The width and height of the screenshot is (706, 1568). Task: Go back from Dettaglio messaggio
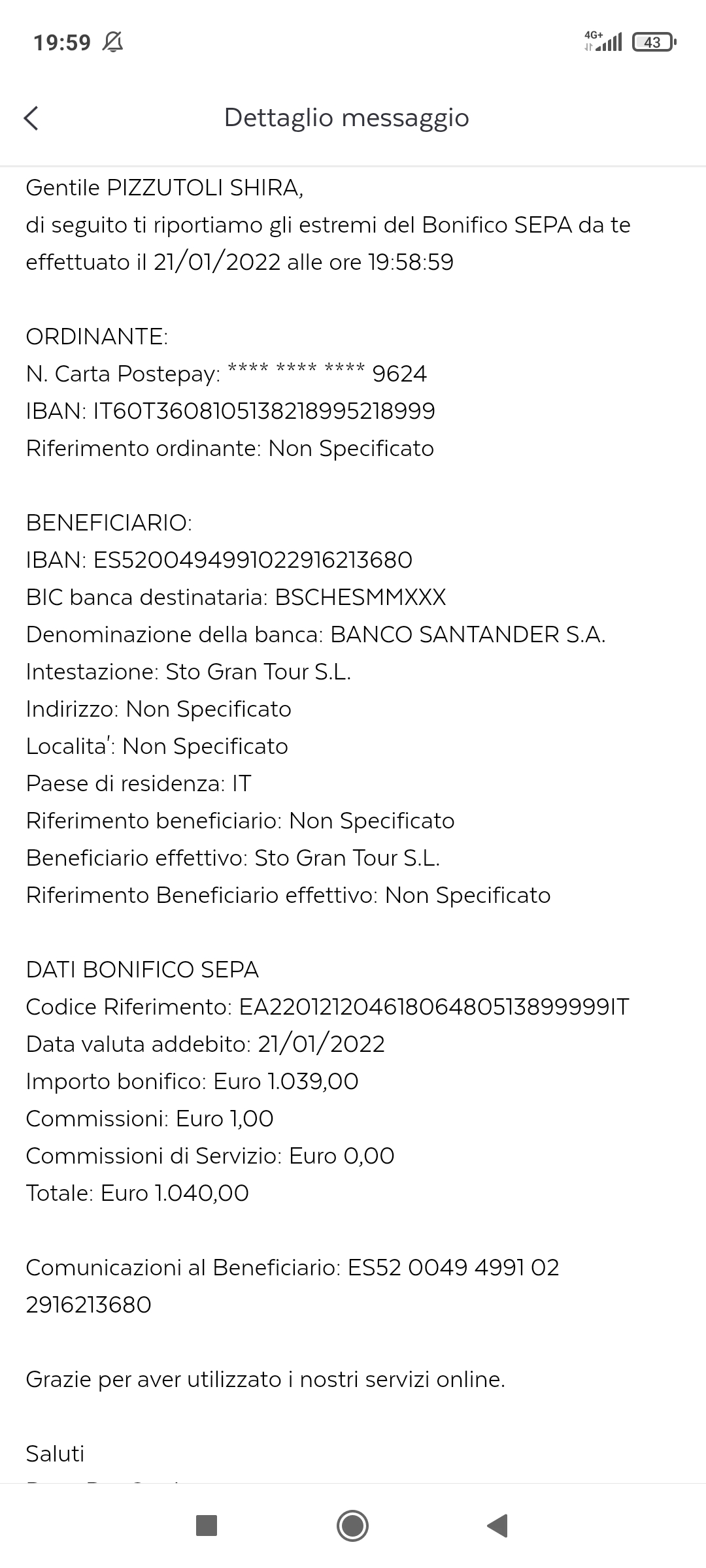click(31, 118)
